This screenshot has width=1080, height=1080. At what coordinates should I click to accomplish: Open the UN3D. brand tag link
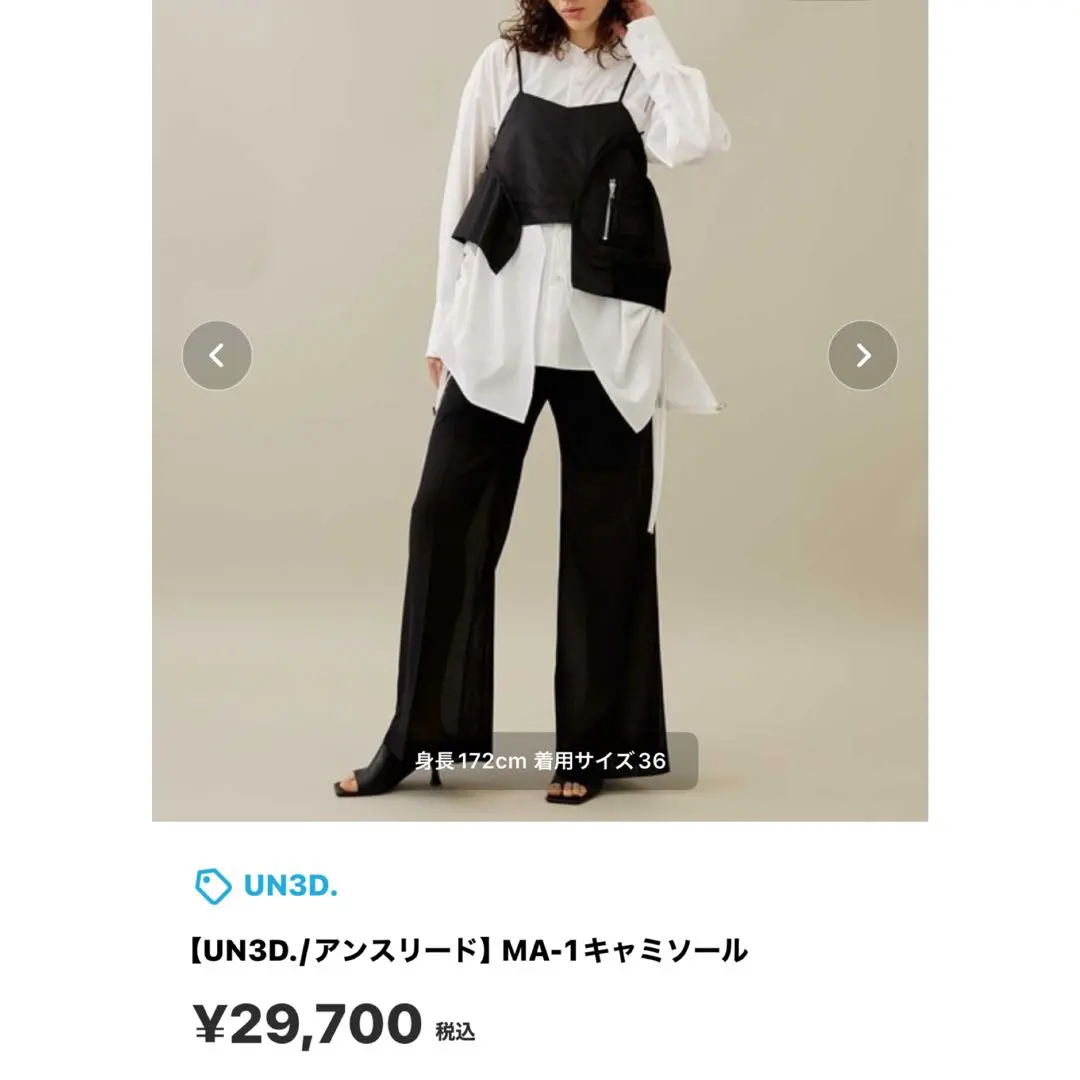266,885
